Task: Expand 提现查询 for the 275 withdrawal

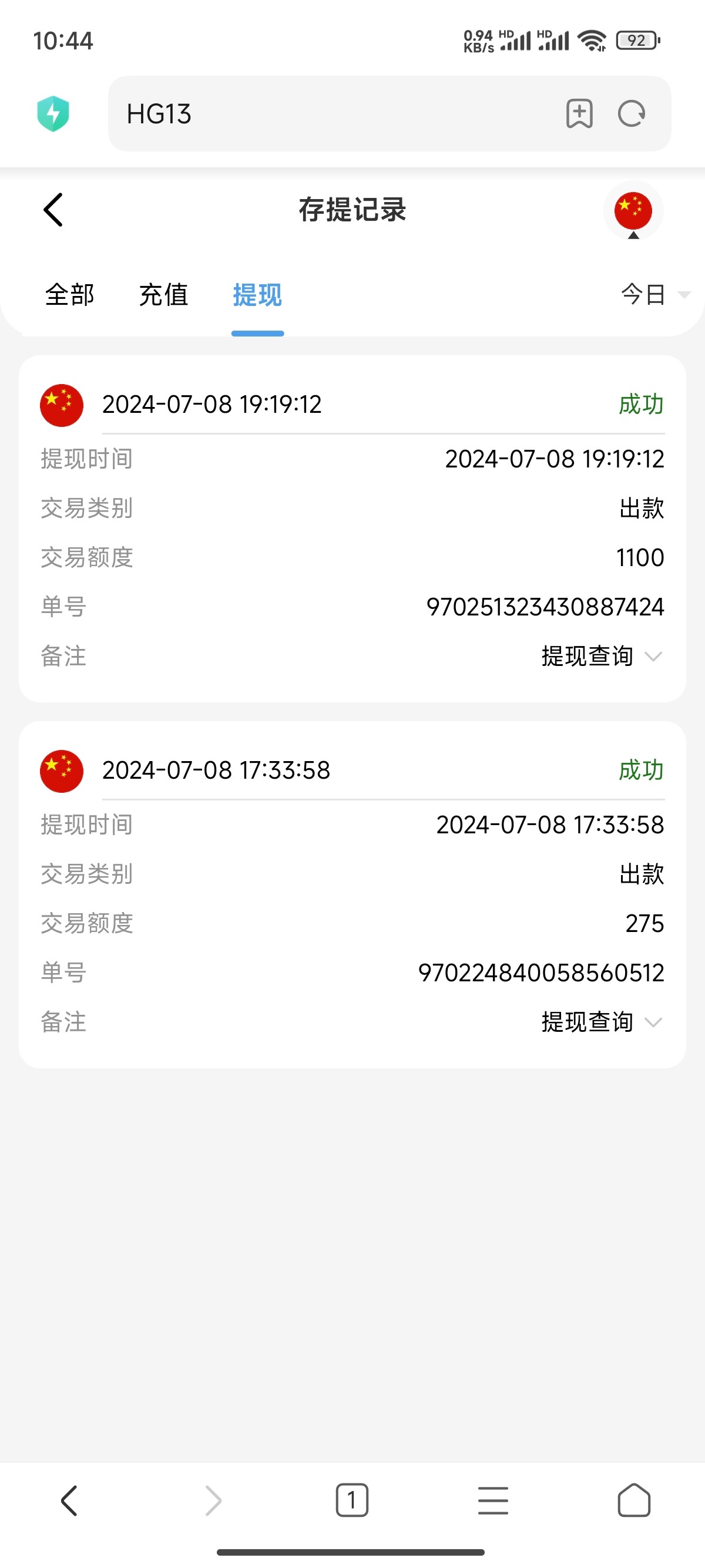Action: pos(601,1022)
